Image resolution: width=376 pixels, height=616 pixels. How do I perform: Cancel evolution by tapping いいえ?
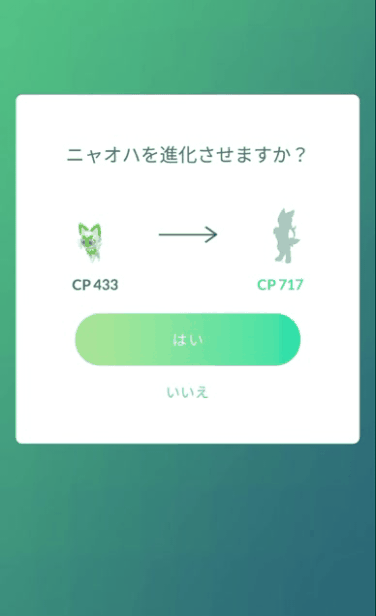tap(187, 392)
